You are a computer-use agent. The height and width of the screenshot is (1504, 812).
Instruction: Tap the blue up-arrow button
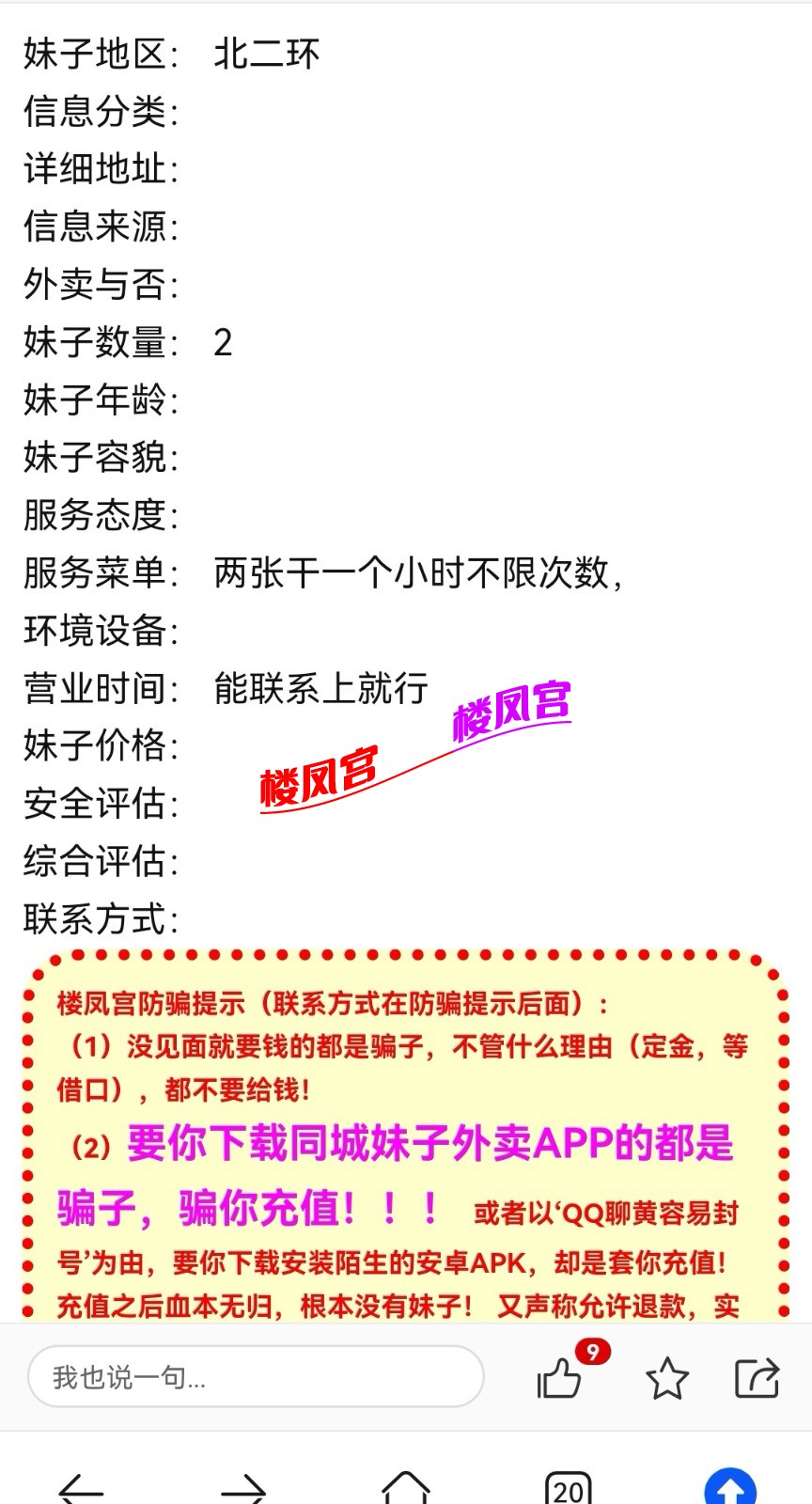click(x=730, y=1489)
